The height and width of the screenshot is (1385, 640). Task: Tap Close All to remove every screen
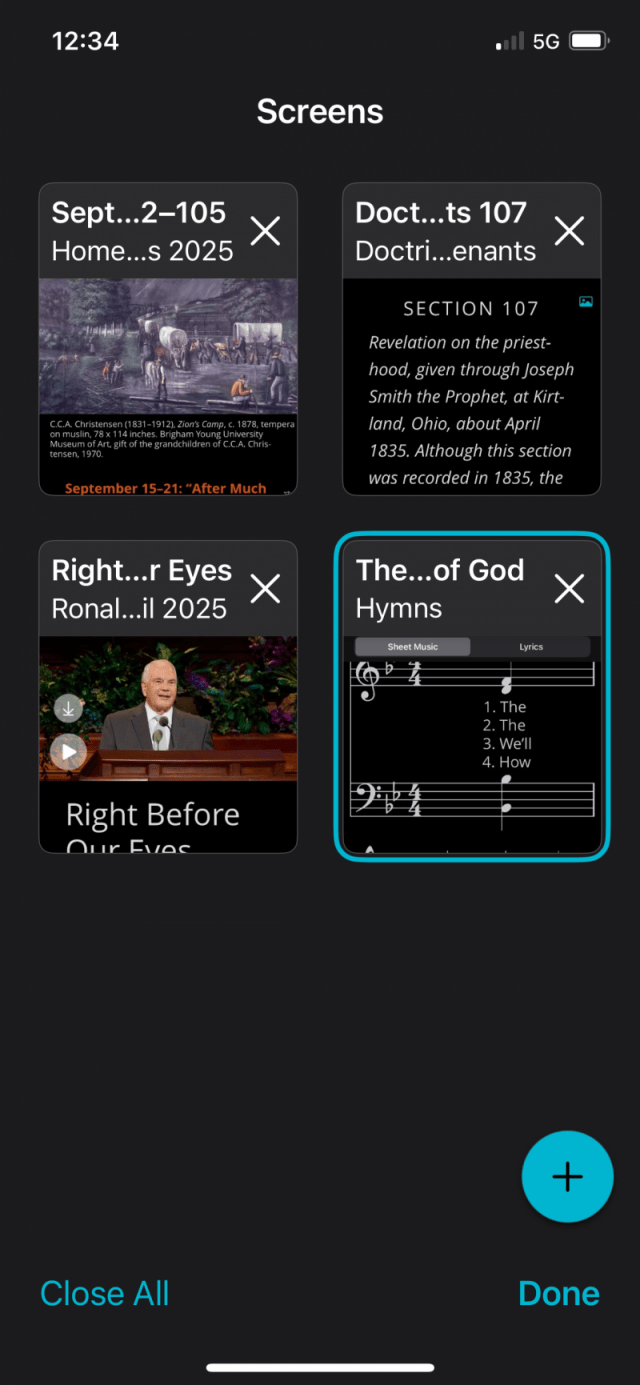104,1293
